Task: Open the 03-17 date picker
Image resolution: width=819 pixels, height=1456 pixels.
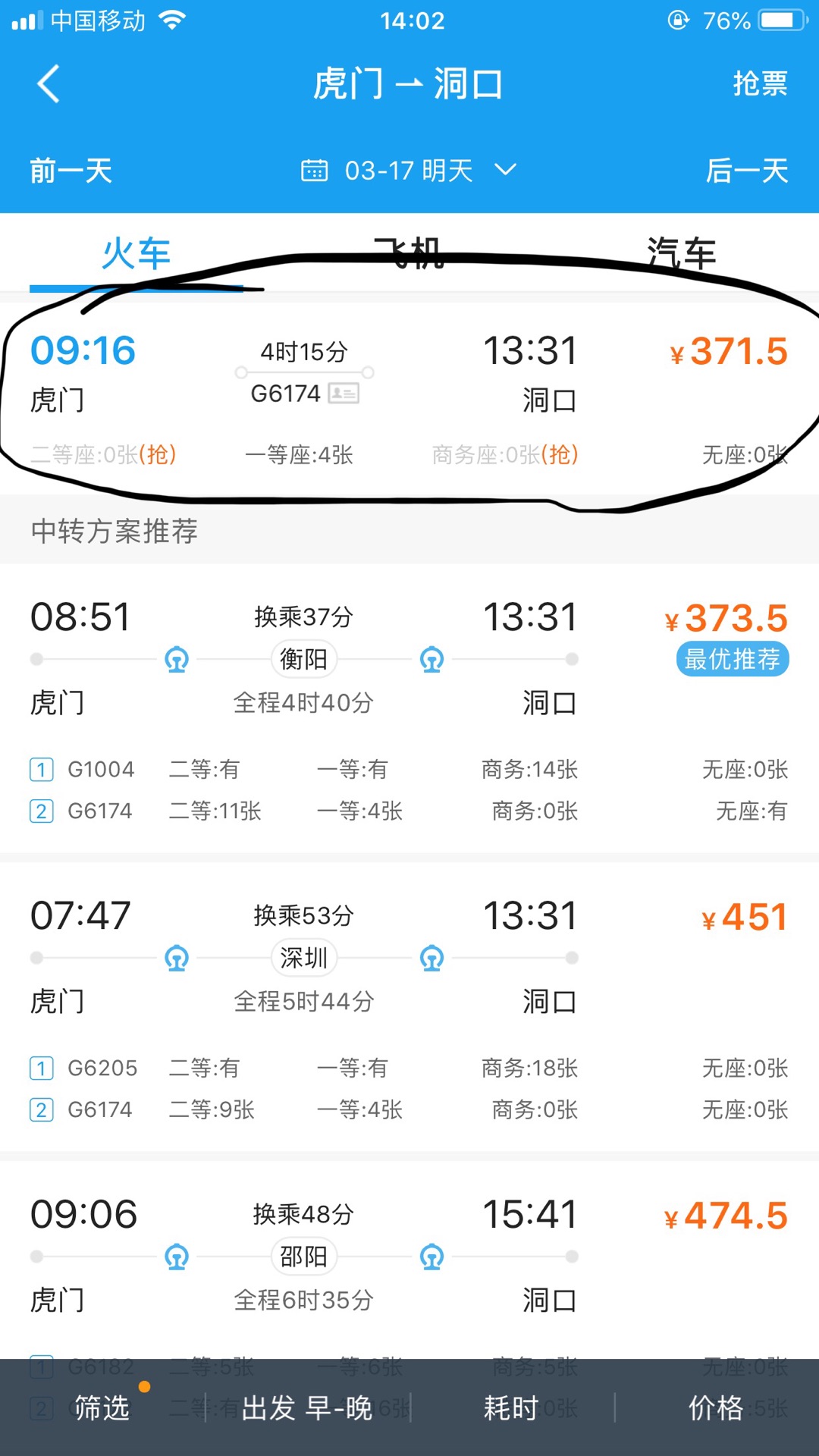Action: coord(409,171)
